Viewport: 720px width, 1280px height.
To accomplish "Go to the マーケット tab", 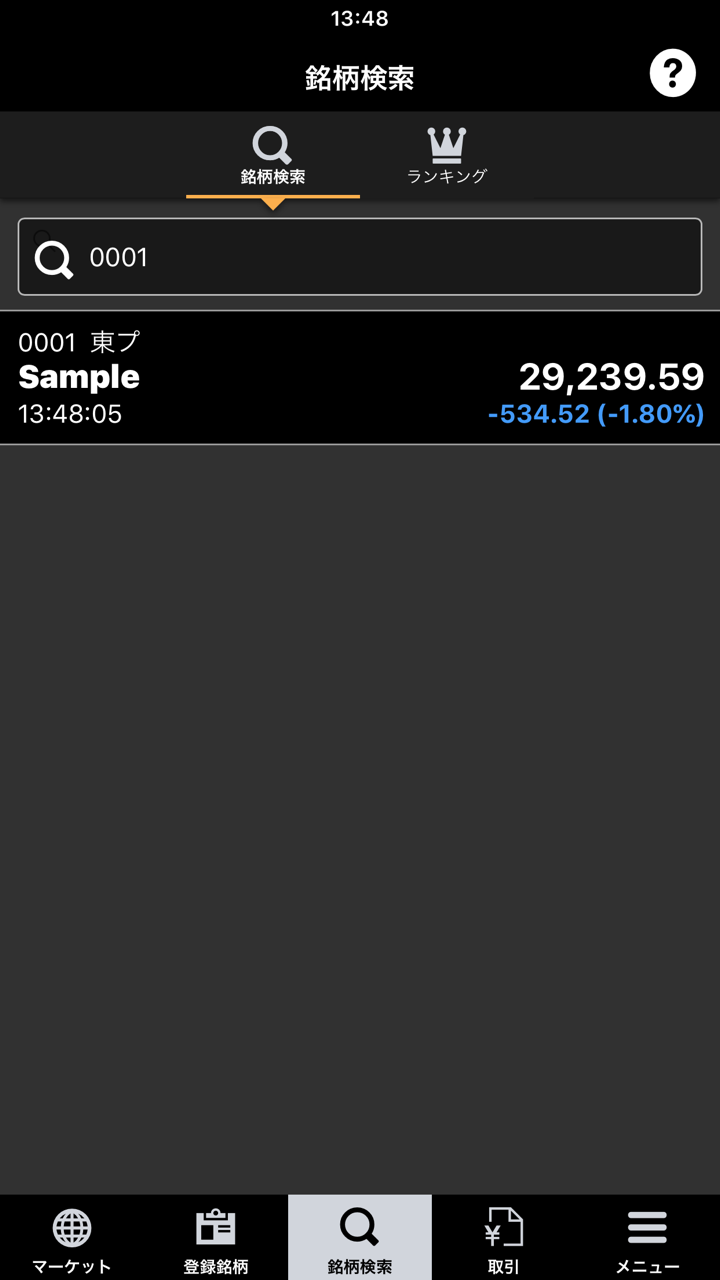I will 72,1238.
